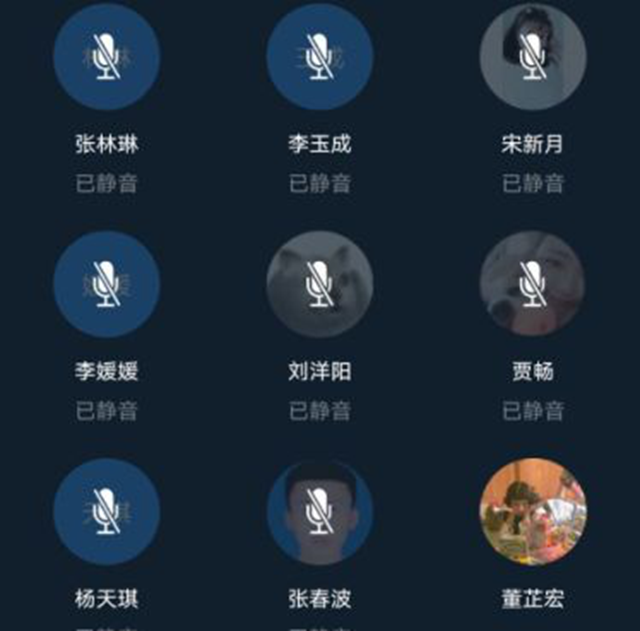Open 李媛媛's participant tile
The image size is (640, 631).
click(x=106, y=285)
